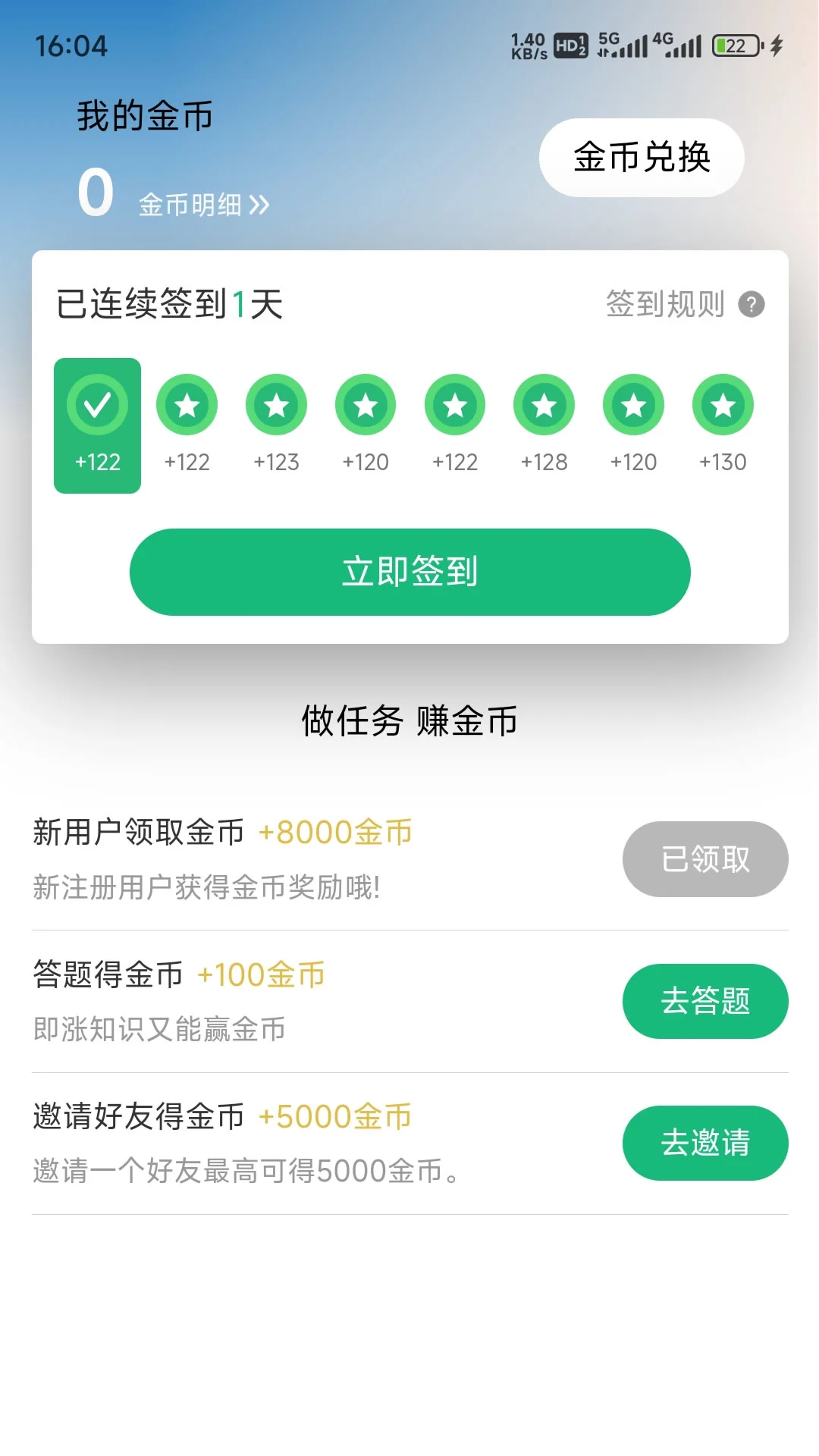Tap the star icon for day 3 (+123)

click(276, 404)
